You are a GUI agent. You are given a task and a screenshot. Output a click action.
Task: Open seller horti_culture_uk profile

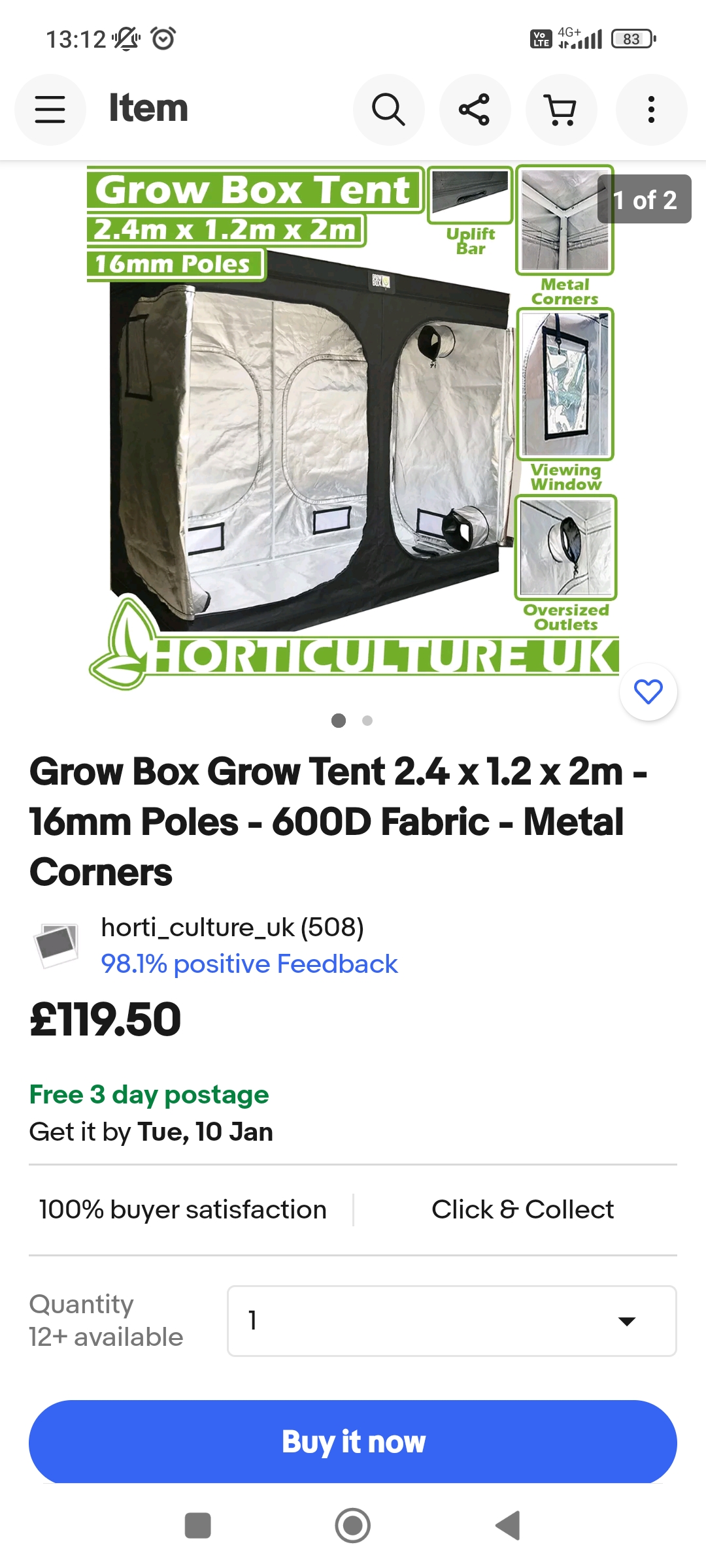point(232,927)
